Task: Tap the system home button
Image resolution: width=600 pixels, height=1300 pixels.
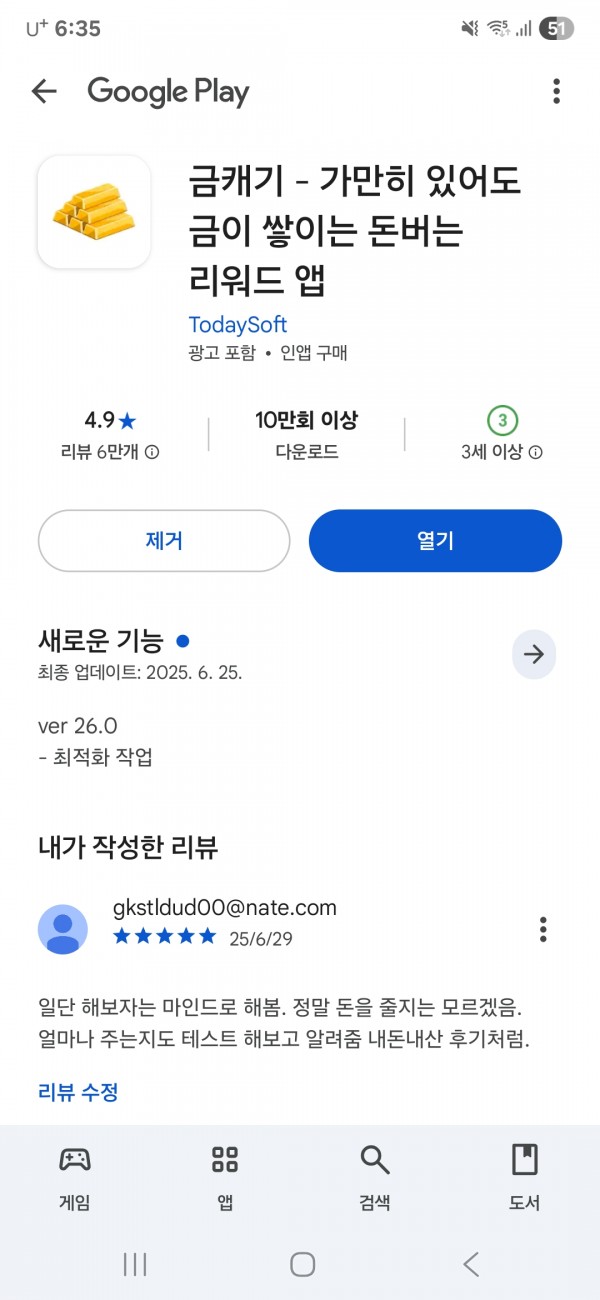Action: [303, 1264]
